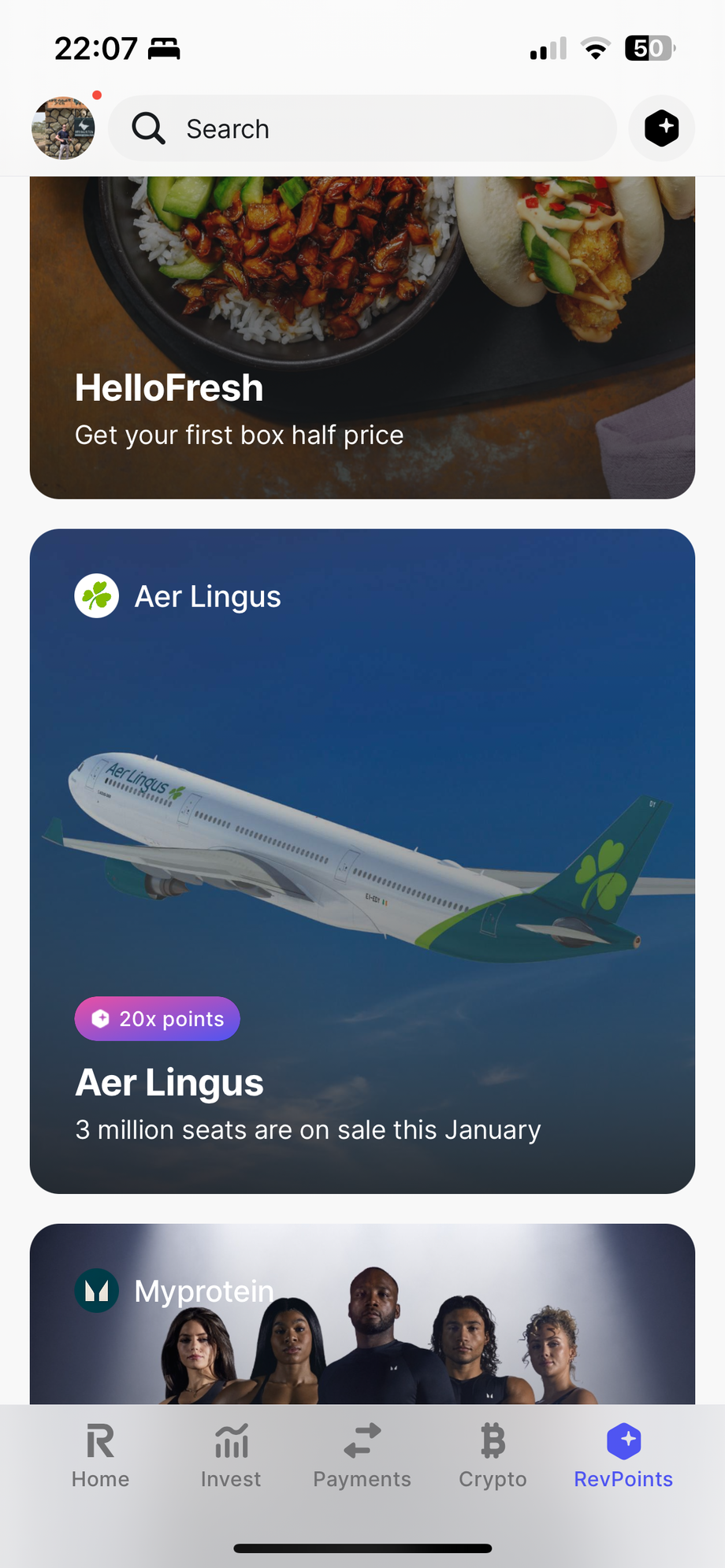Select the Home tab

tap(99, 1457)
